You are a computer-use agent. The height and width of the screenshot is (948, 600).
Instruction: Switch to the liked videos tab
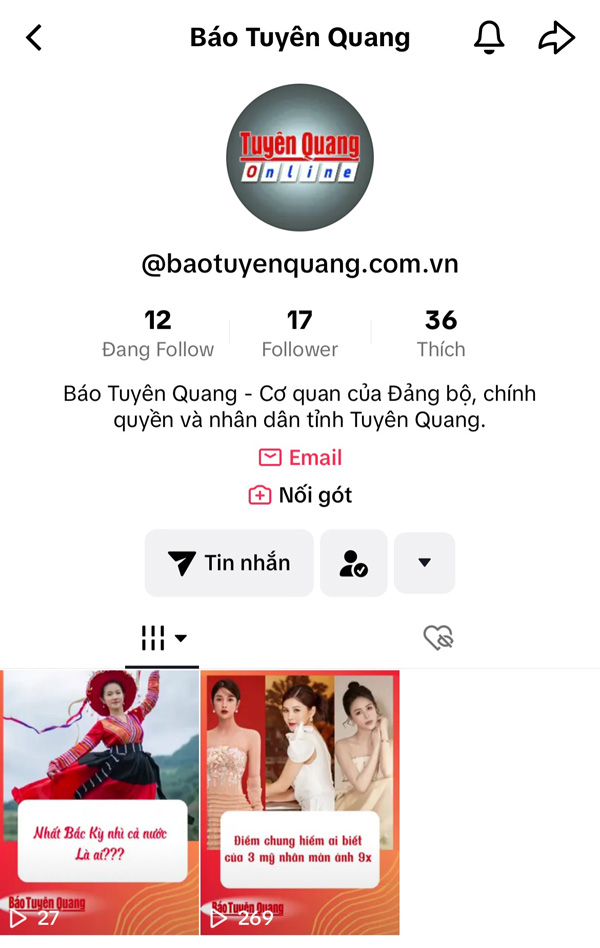438,638
